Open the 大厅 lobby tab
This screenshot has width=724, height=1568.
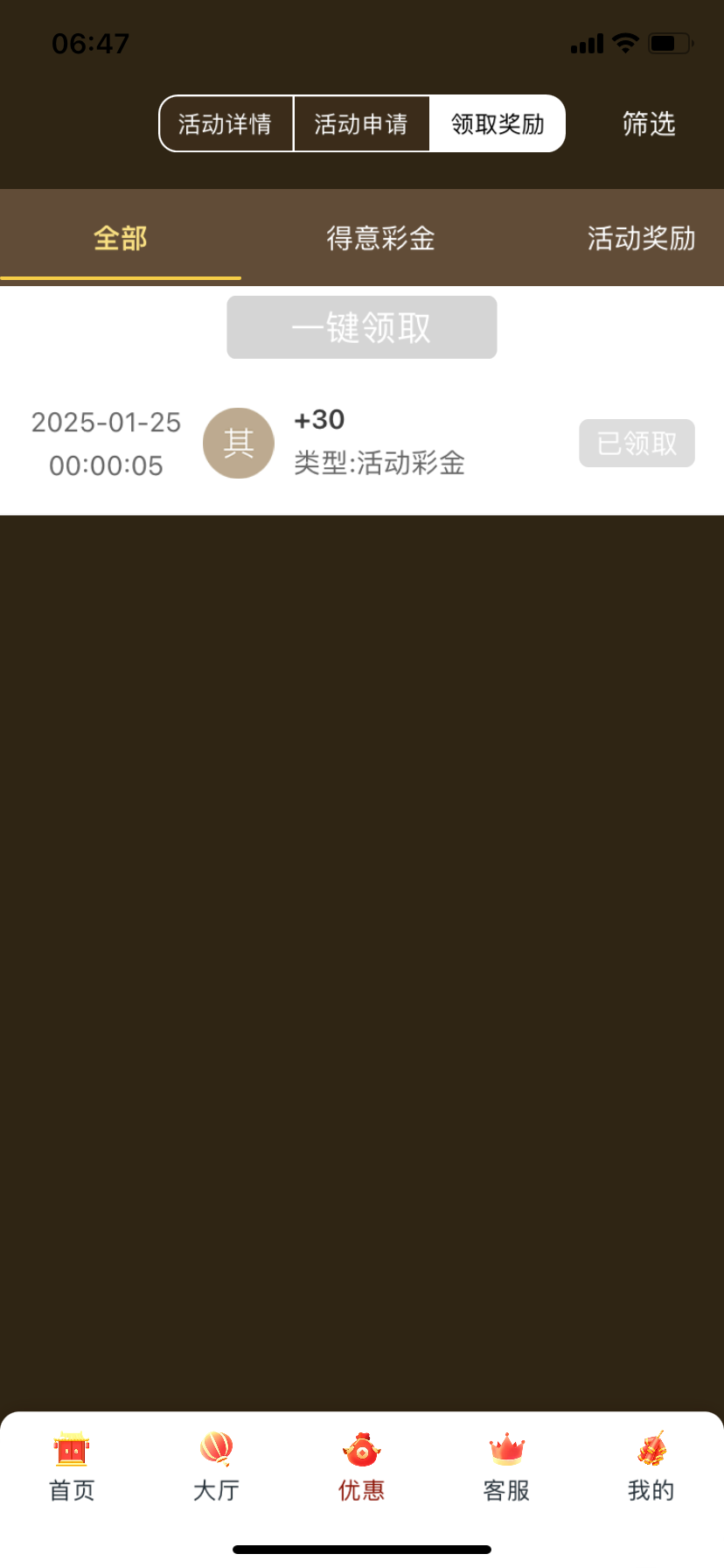[x=216, y=1466]
